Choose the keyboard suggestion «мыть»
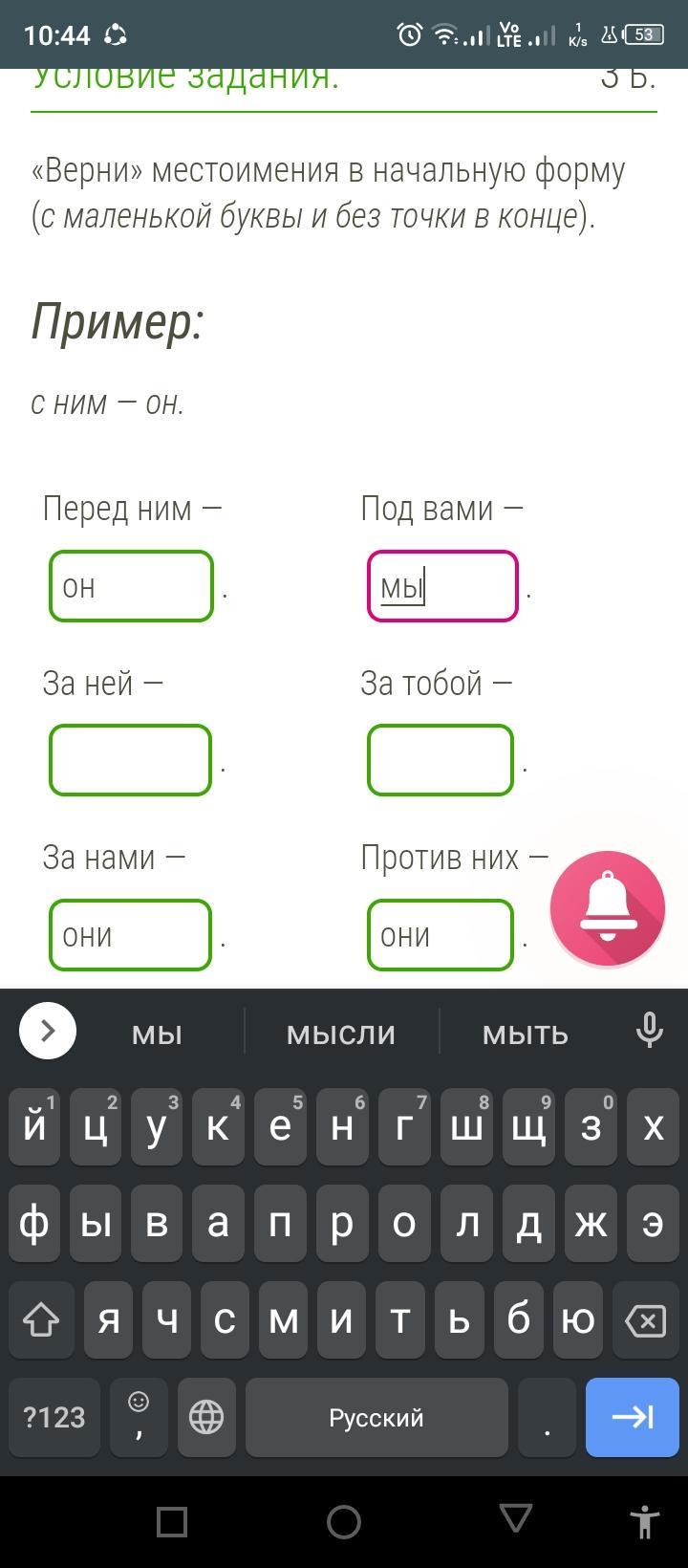Screen dimensions: 688x1568 coord(526,1034)
